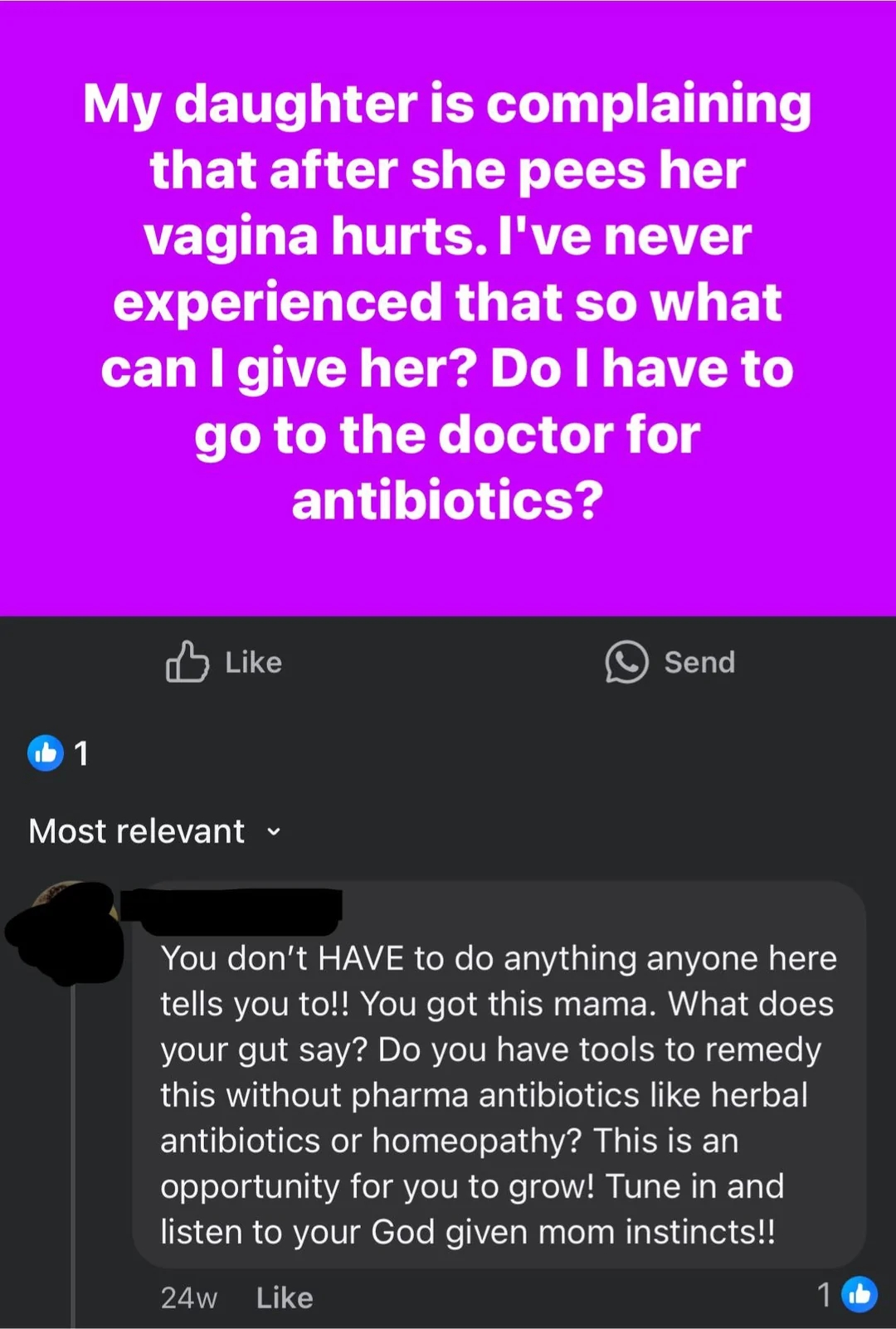Like the post using the Like button
This screenshot has width=896, height=1329.
[224, 662]
